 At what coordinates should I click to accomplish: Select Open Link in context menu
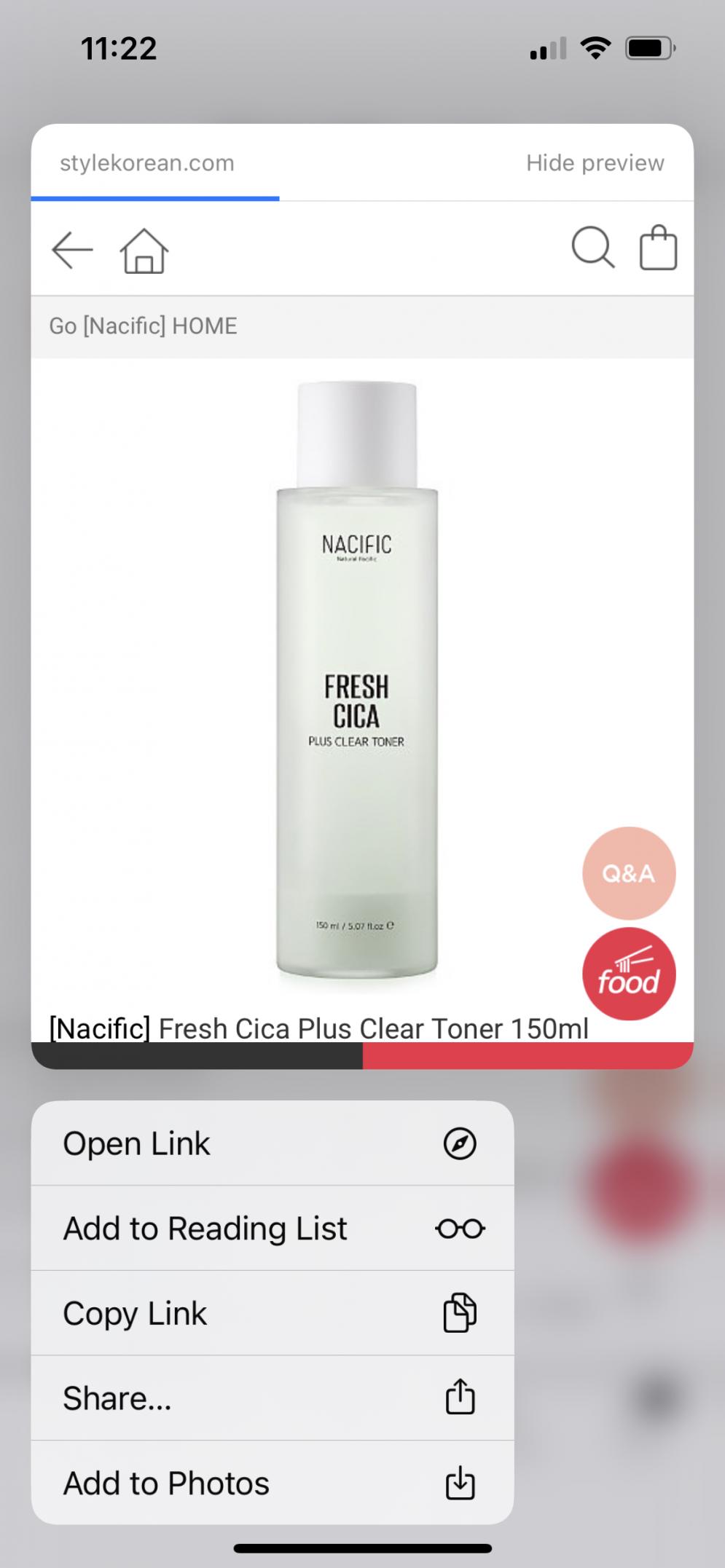pos(271,1143)
